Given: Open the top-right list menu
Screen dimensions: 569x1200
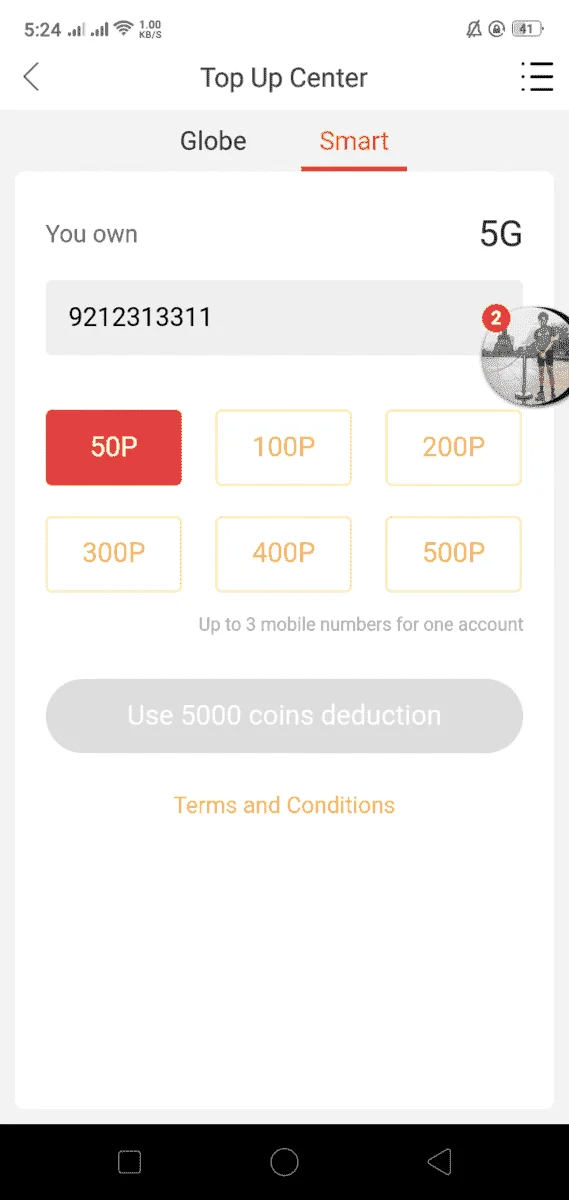Looking at the screenshot, I should 537,77.
